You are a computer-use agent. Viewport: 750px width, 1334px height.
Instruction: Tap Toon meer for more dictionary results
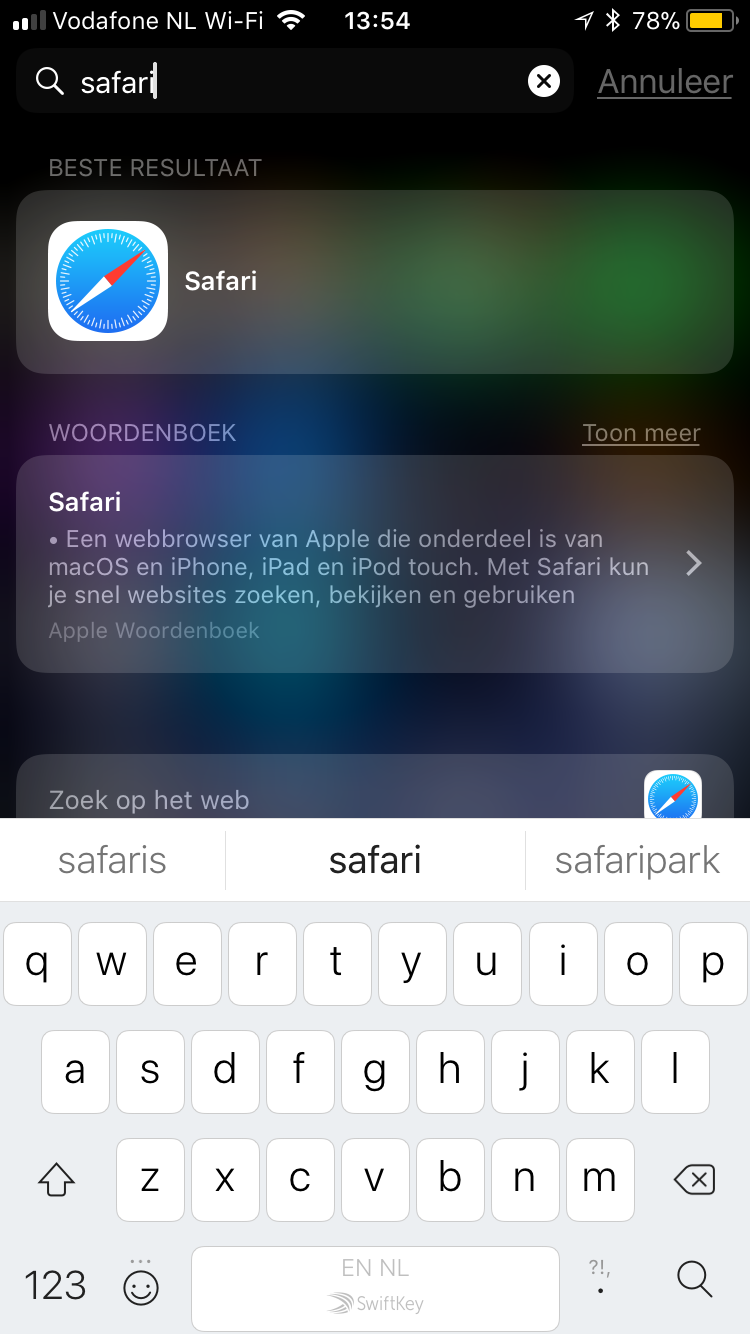[641, 433]
